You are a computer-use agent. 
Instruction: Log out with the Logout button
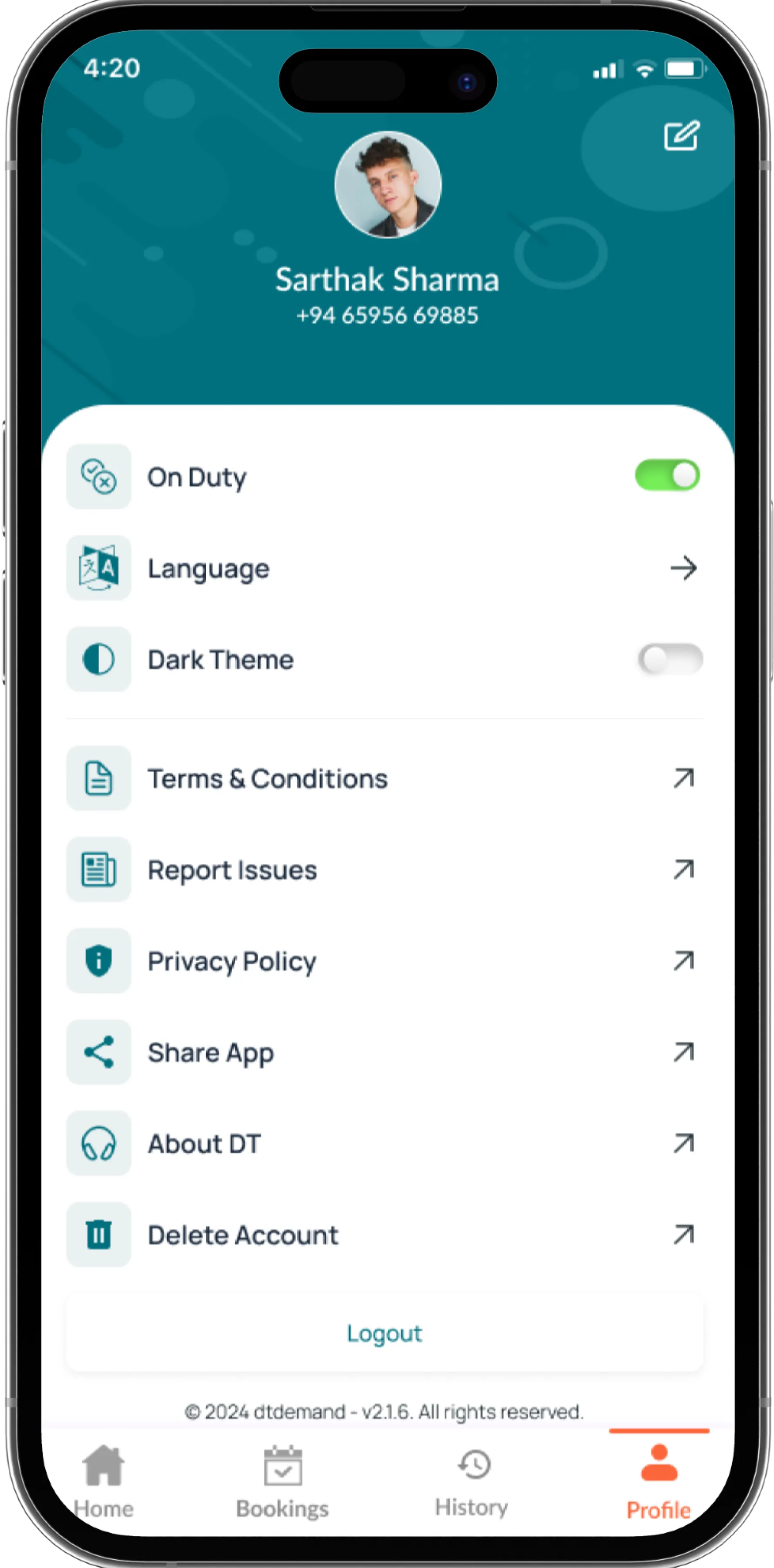point(384,1334)
